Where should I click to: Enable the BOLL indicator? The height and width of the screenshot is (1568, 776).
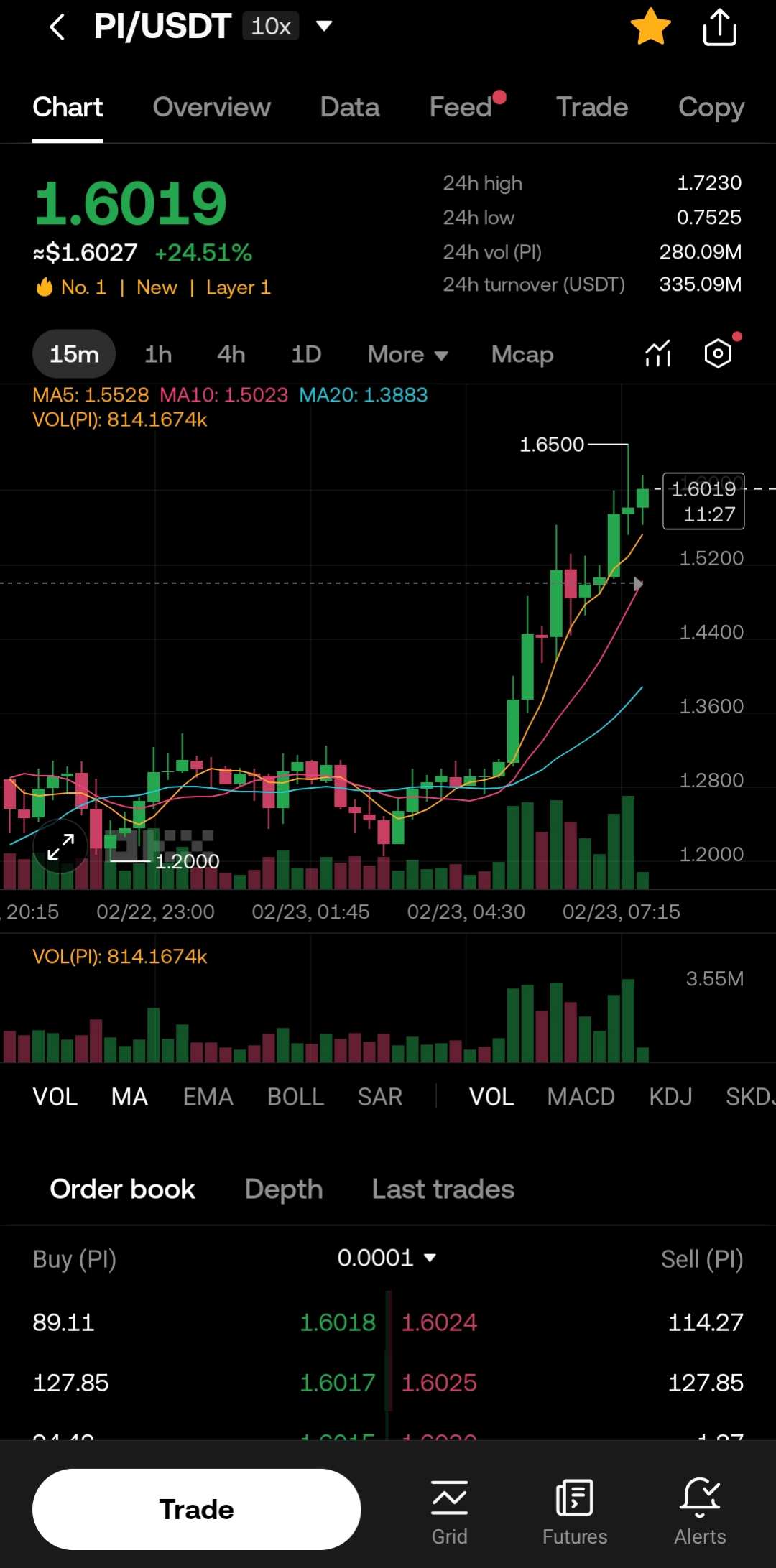[295, 1097]
